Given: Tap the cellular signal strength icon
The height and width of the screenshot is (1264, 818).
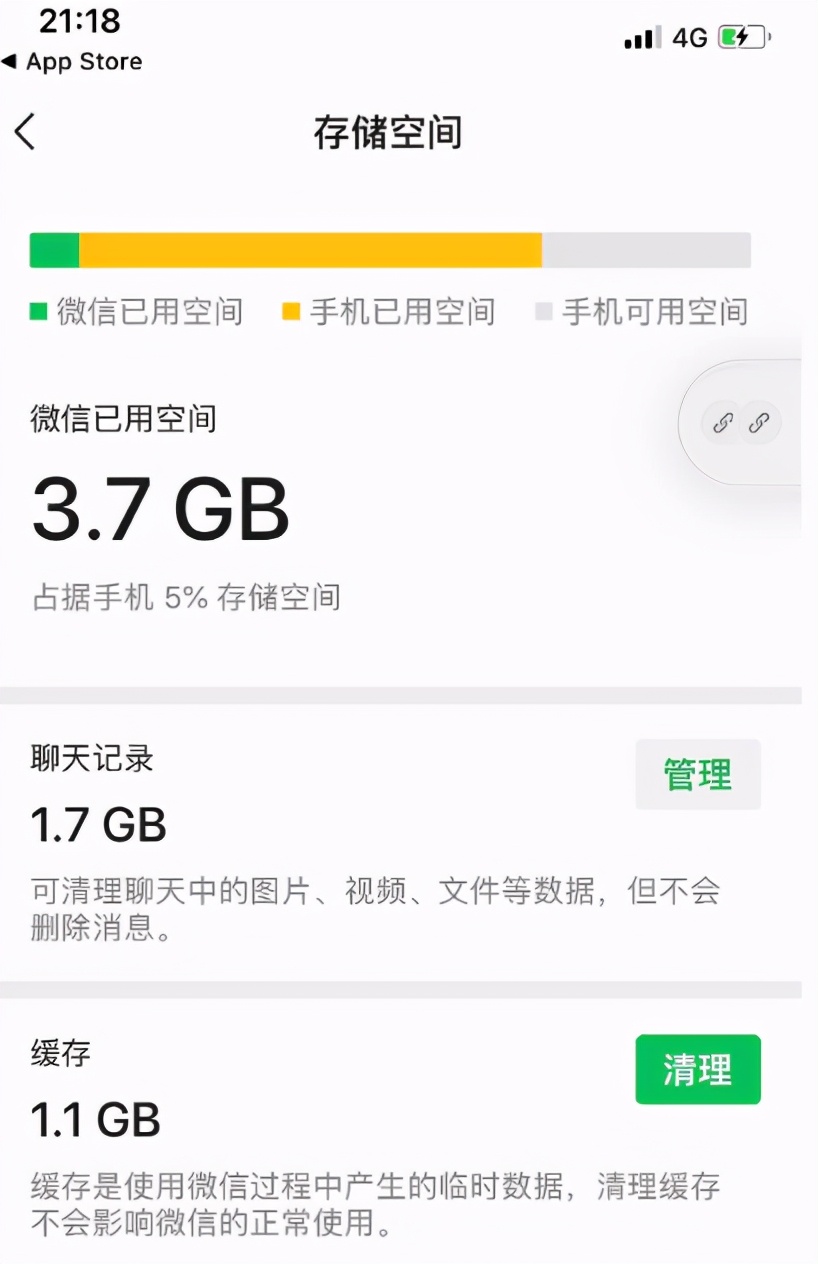Looking at the screenshot, I should click(x=642, y=36).
